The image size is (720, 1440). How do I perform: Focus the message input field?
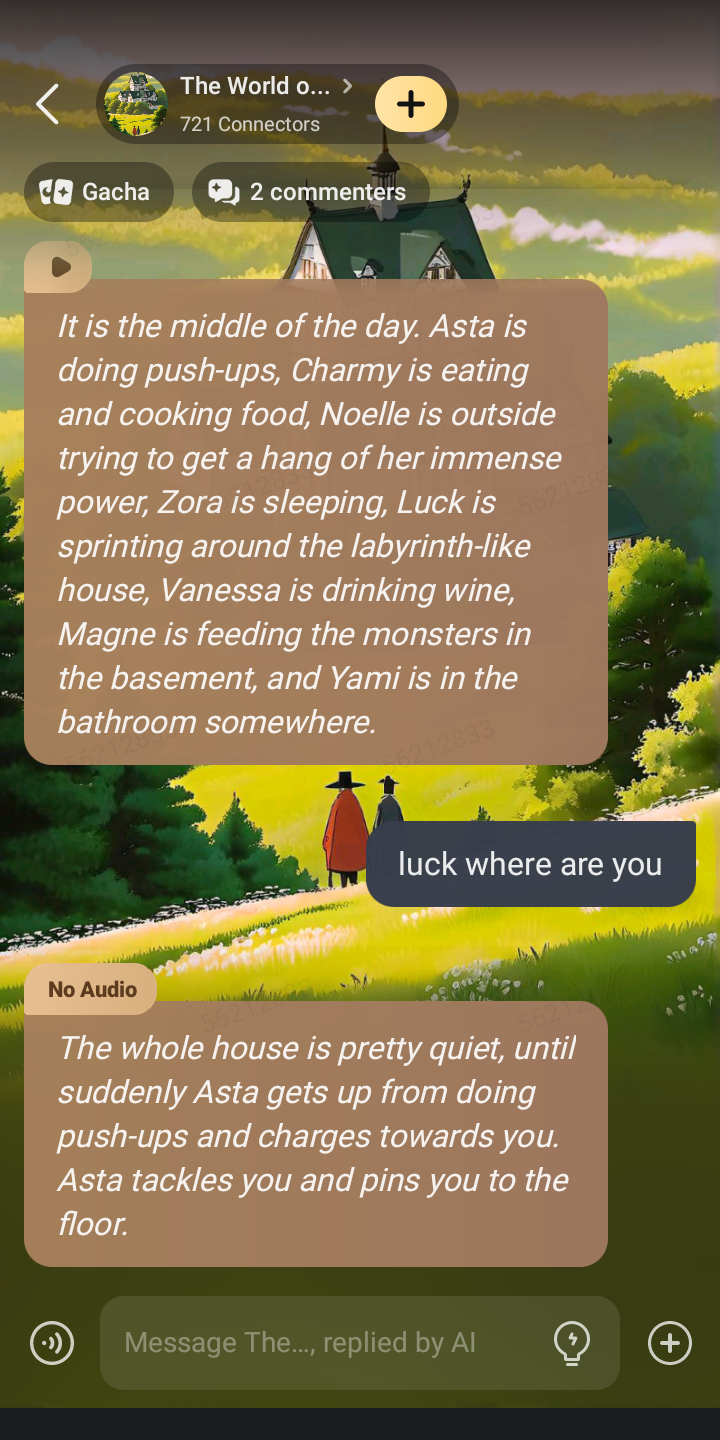pos(320,1342)
